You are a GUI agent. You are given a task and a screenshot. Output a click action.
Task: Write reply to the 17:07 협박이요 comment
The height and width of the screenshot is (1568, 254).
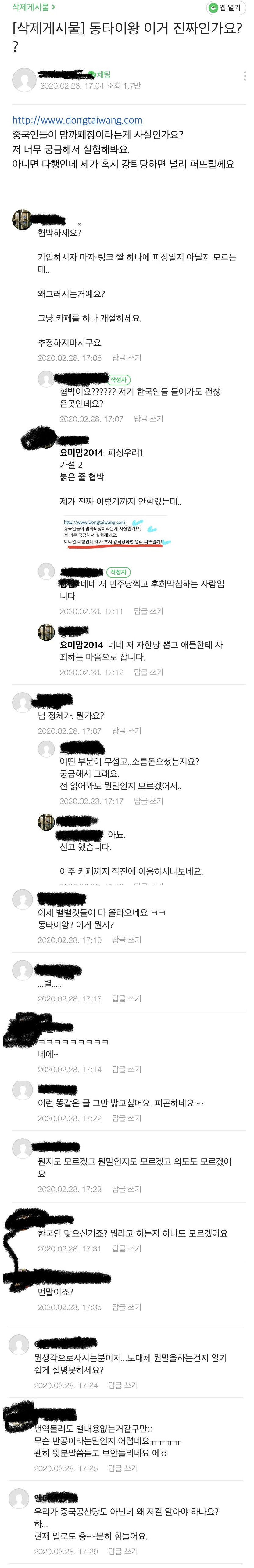click(148, 419)
